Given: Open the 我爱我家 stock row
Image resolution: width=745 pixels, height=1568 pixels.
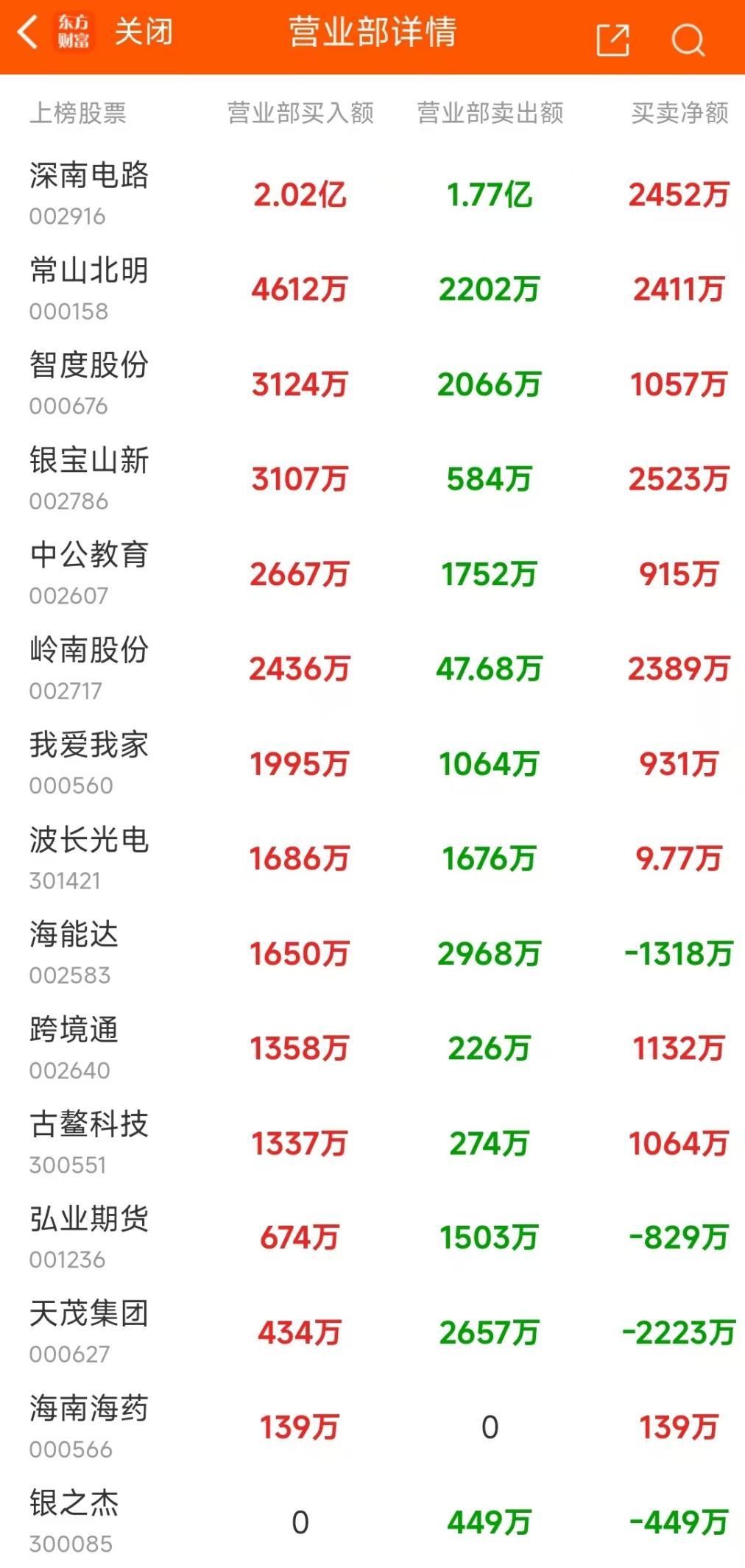Looking at the screenshot, I should 372,764.
